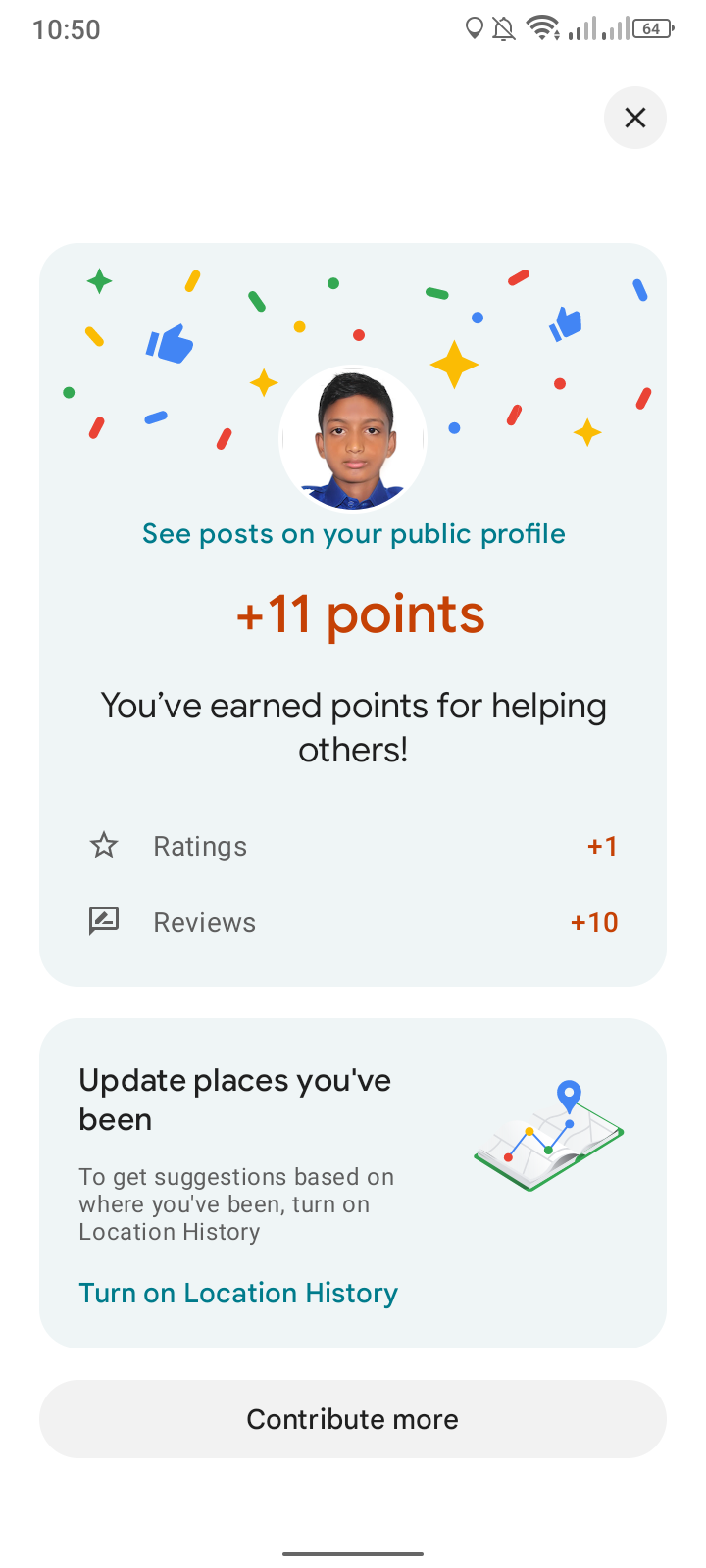Image resolution: width=706 pixels, height=1568 pixels.
Task: Tap the 'Contribute more' button
Action: pyautogui.click(x=353, y=1419)
